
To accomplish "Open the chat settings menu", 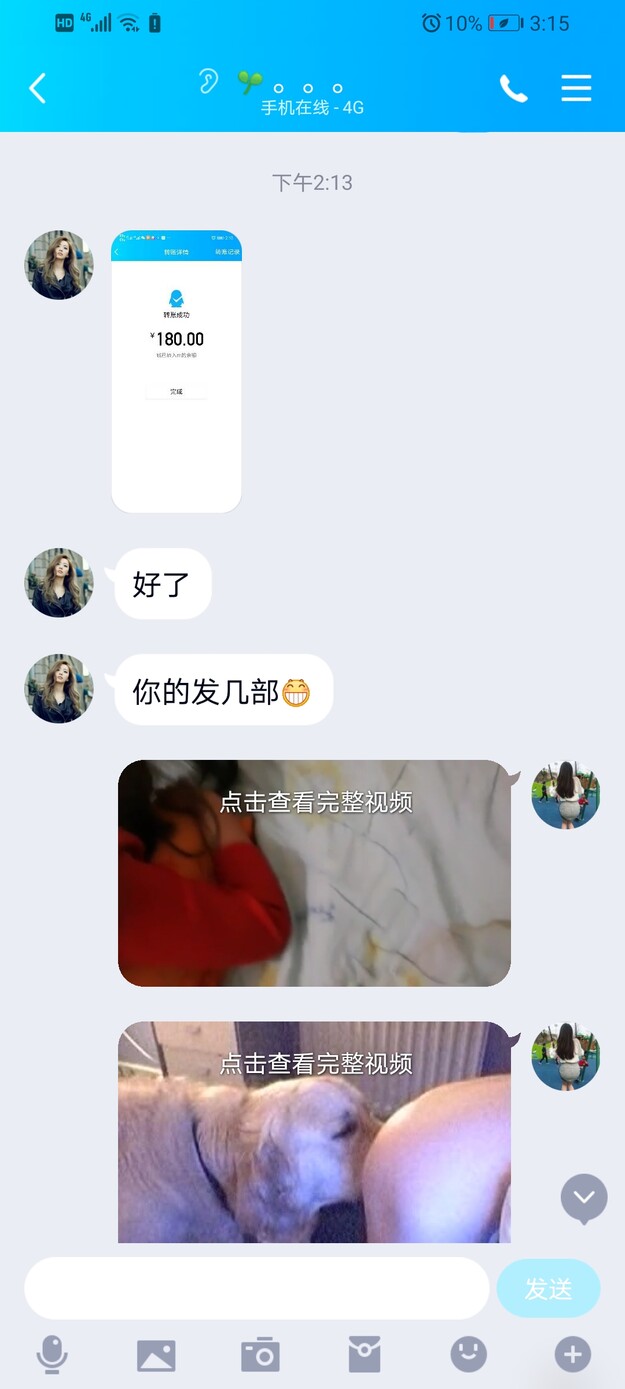I will coord(576,89).
